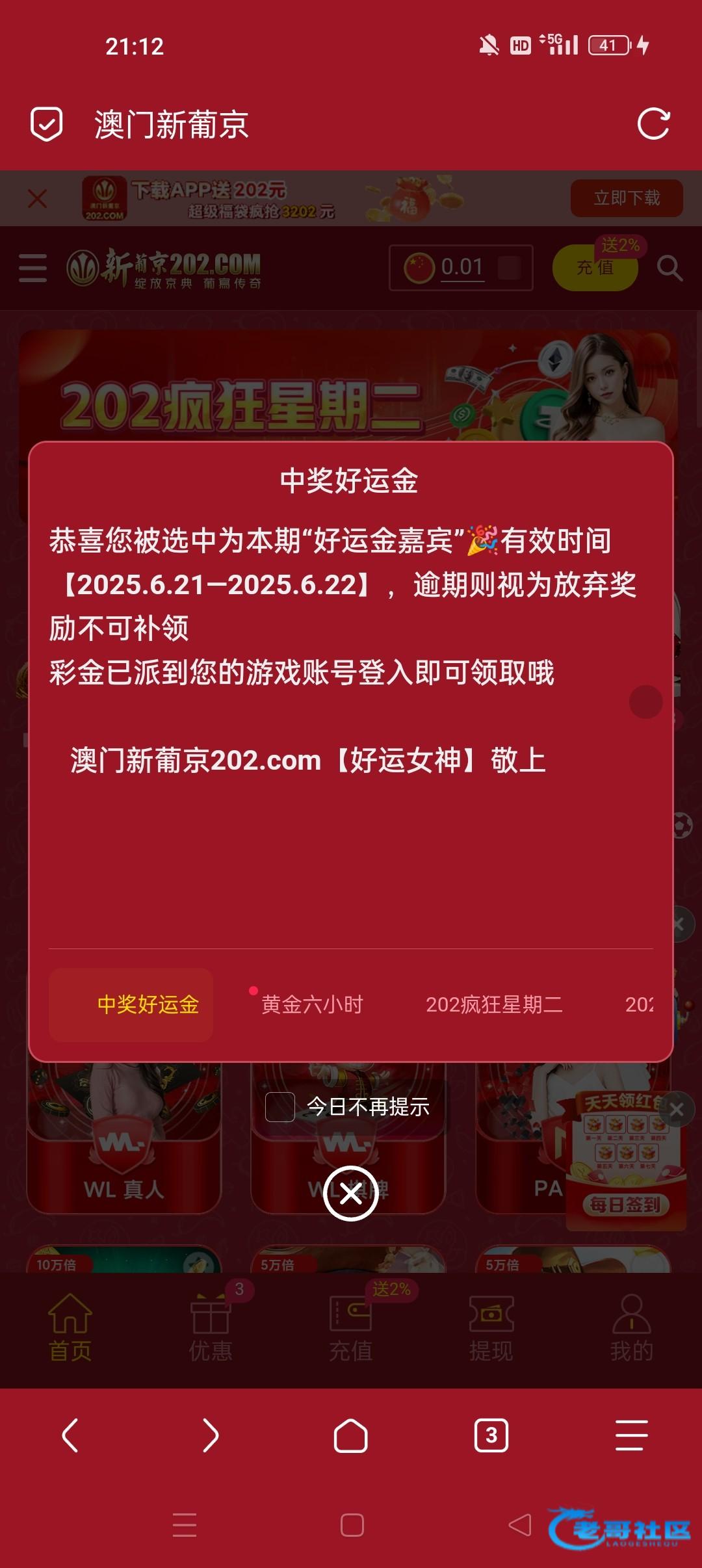Go back with the browser back arrow
The image size is (702, 1568).
70,1435
